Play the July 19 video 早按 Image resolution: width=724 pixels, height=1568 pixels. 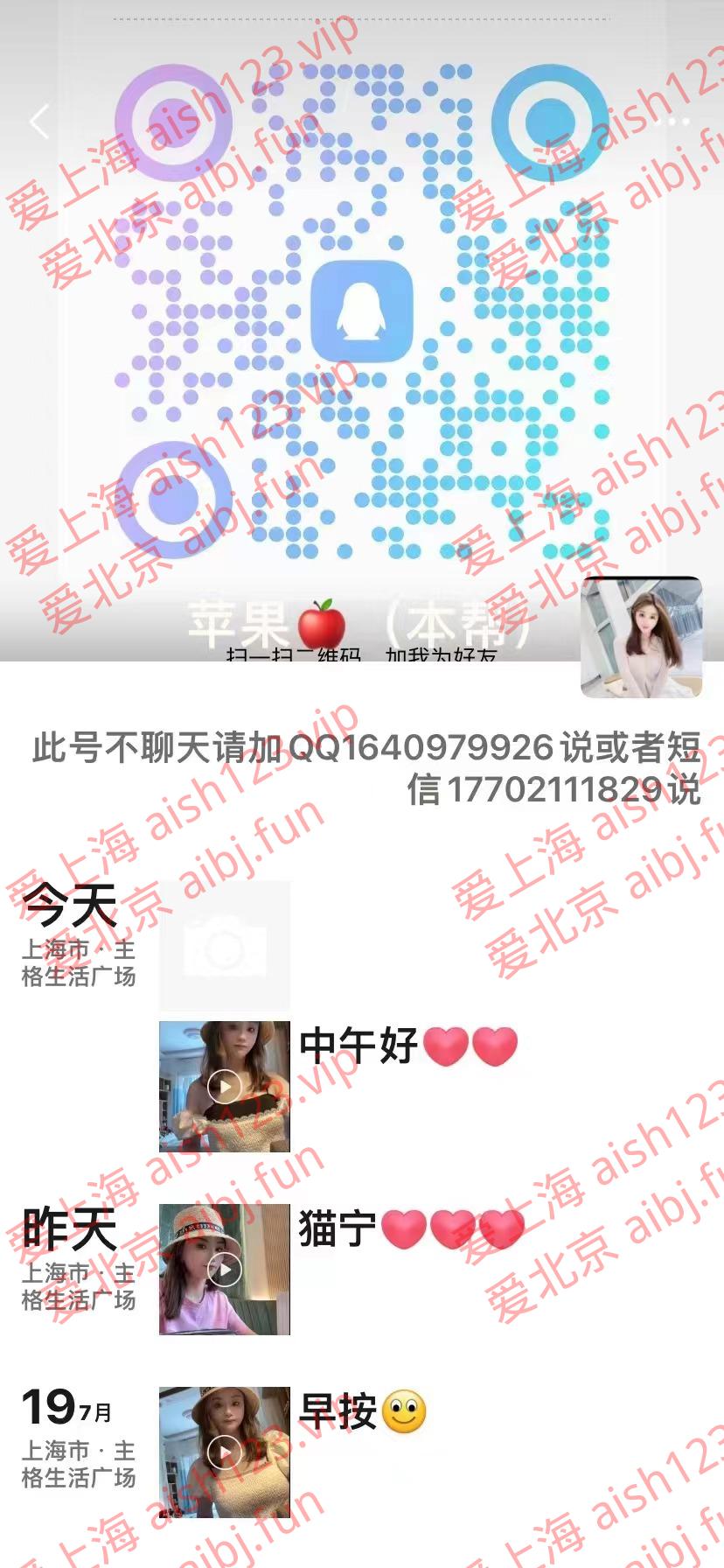pos(225,1452)
